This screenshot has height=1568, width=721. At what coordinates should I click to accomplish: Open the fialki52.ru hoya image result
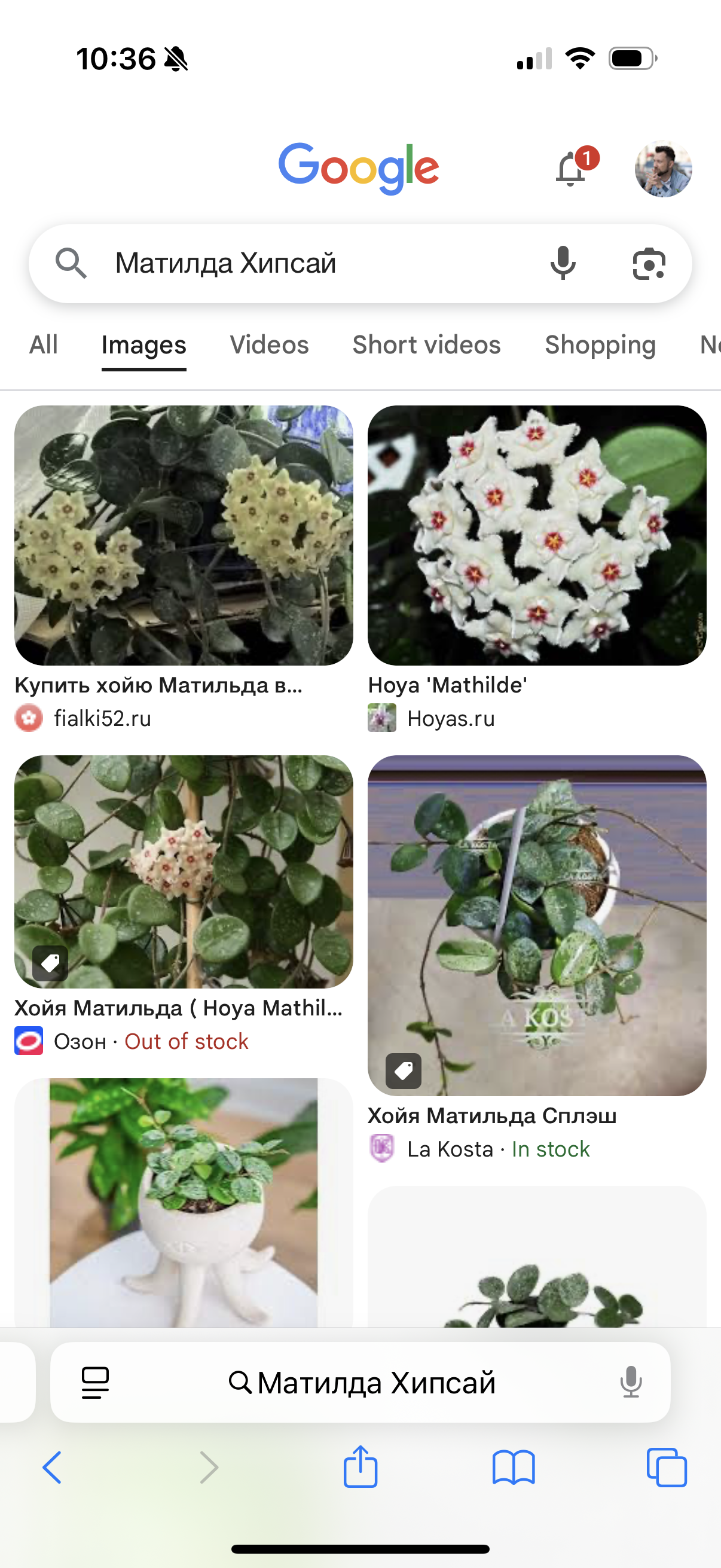(183, 536)
